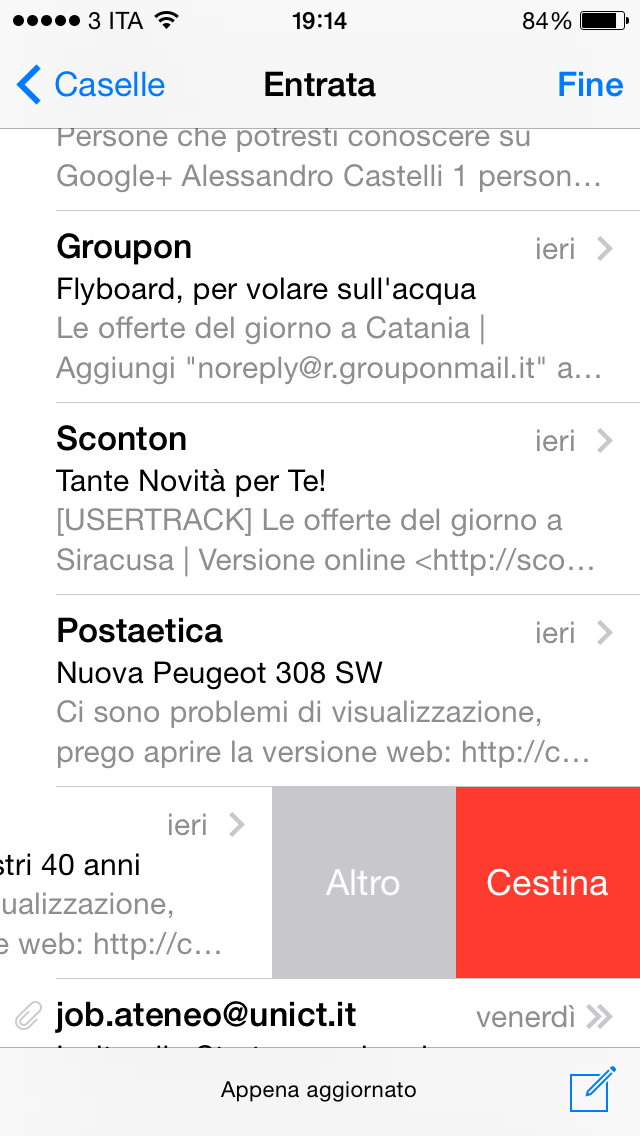This screenshot has width=640, height=1136.
Task: Open the Postaetica Peugeot 308 SW email
Action: pyautogui.click(x=330, y=691)
